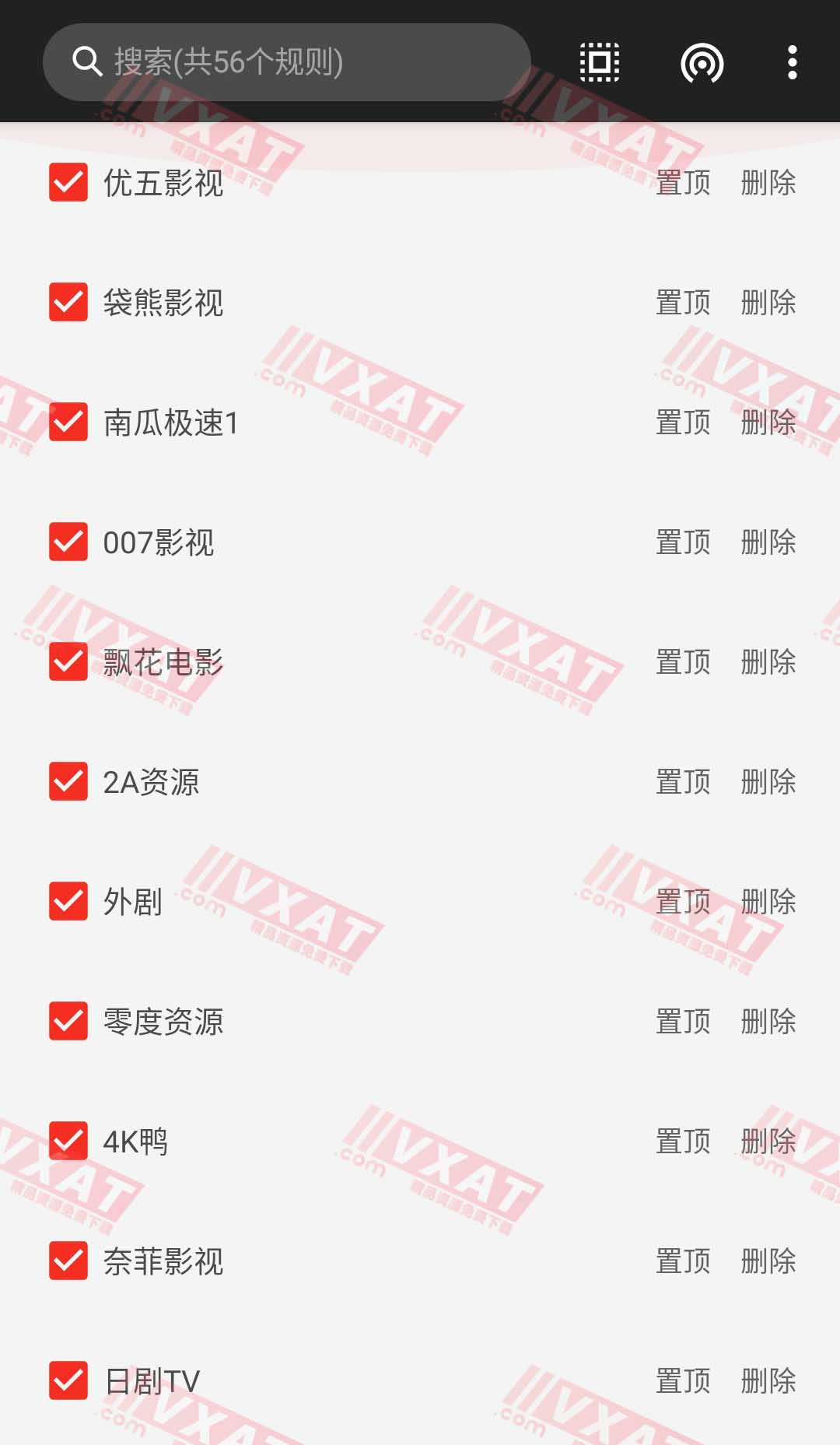840x1445 pixels.
Task: Delete the 4K鸭 rule
Action: [768, 1142]
